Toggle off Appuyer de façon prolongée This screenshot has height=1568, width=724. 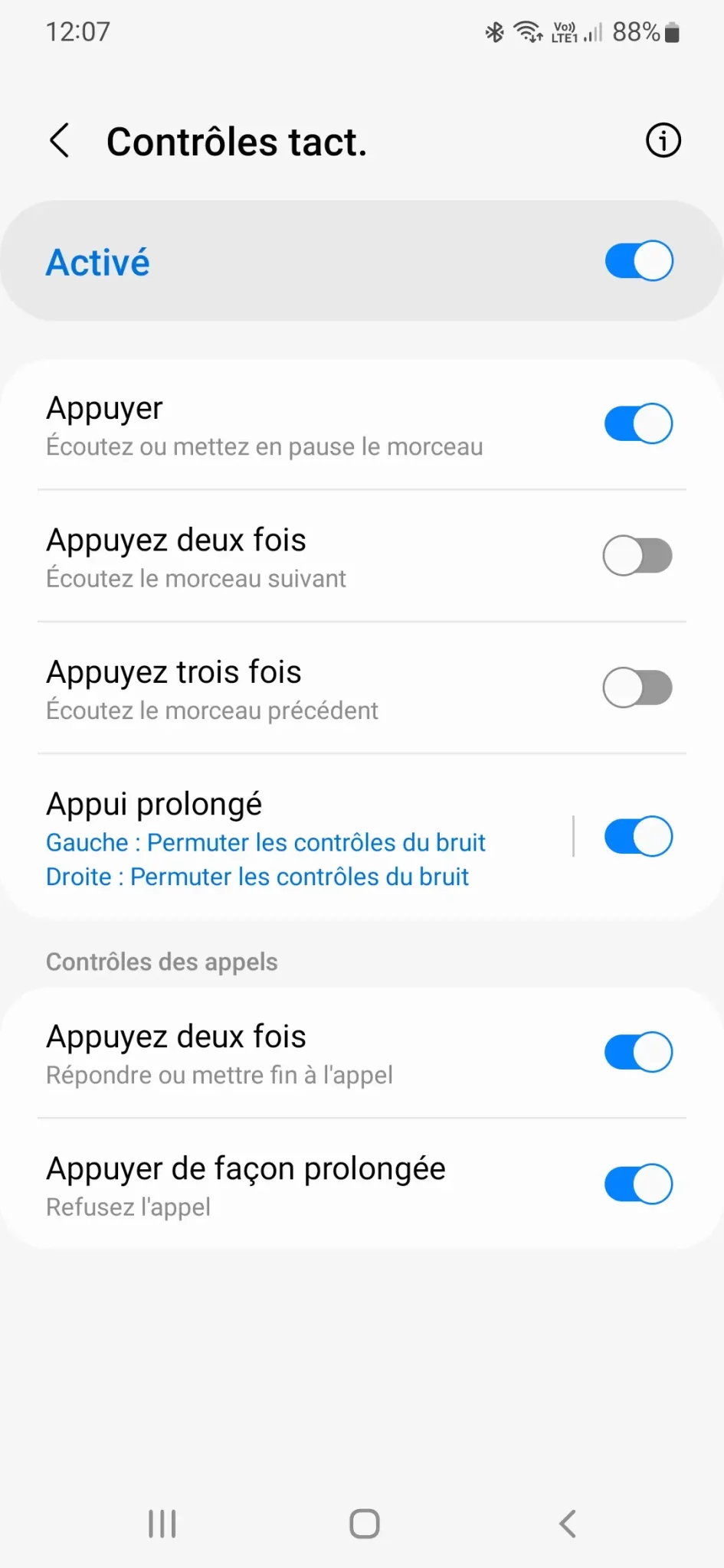pyautogui.click(x=639, y=1184)
